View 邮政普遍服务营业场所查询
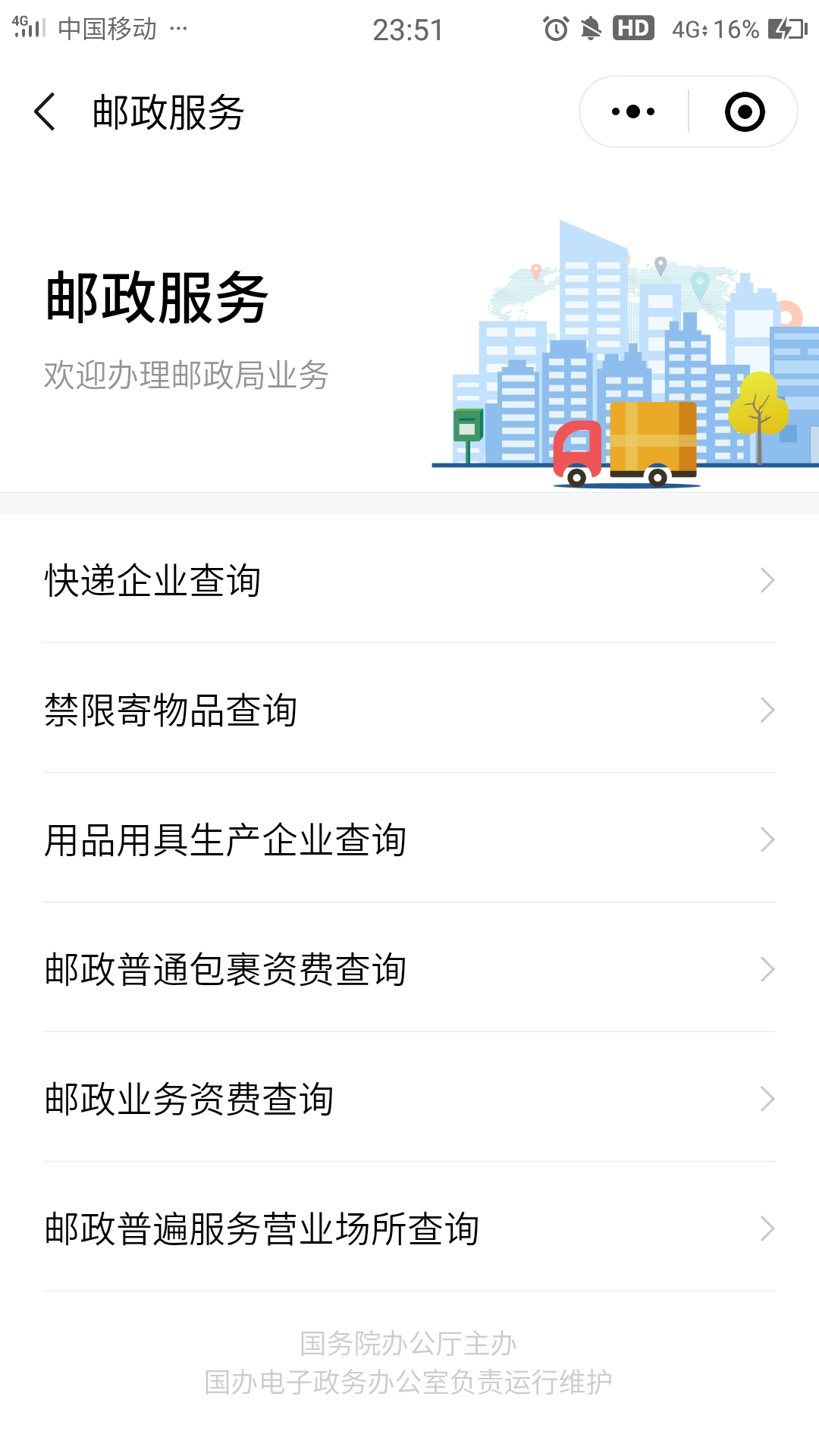 click(x=409, y=1229)
